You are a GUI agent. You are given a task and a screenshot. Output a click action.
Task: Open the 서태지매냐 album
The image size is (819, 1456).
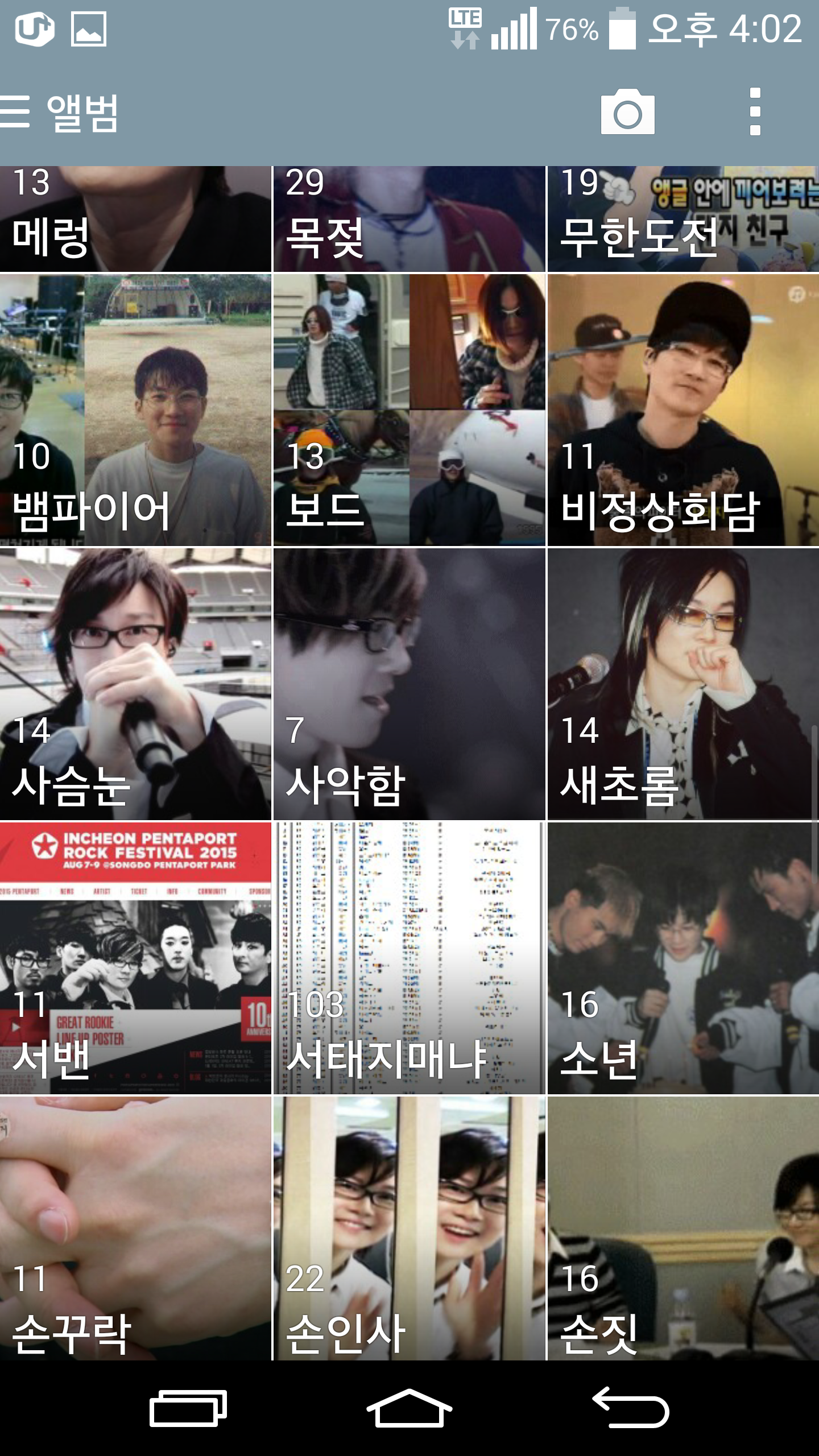[409, 958]
